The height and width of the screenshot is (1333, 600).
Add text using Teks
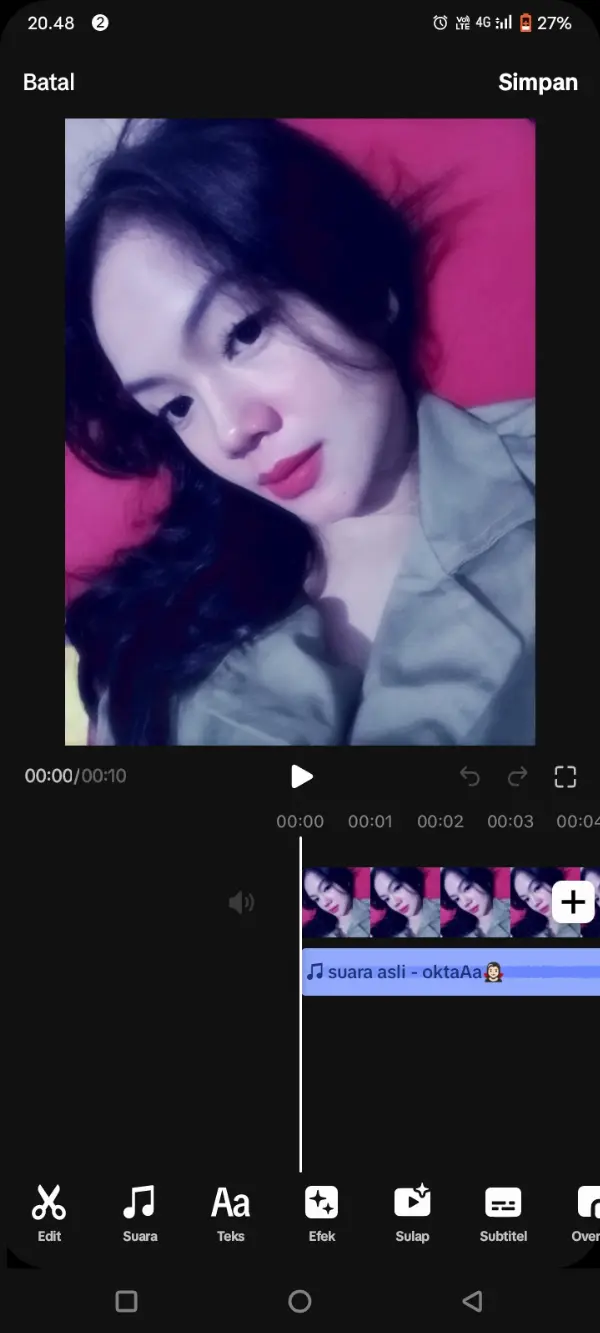pos(231,1212)
